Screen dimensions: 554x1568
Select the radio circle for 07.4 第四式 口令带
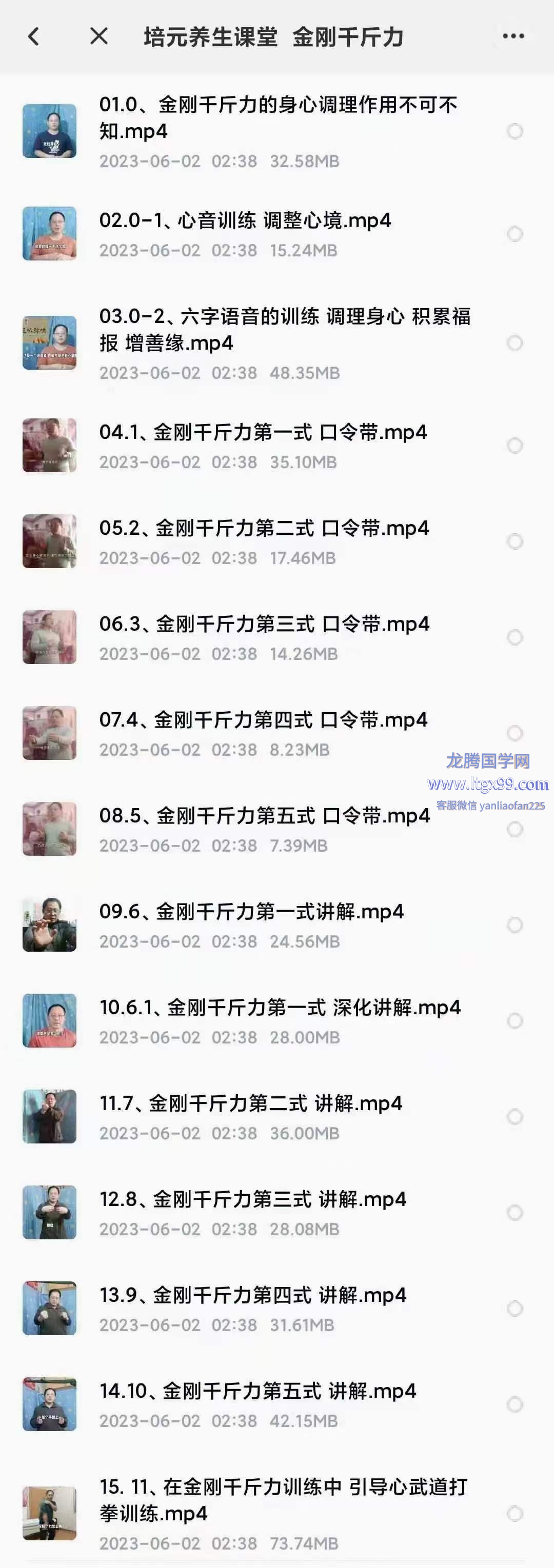point(515,733)
